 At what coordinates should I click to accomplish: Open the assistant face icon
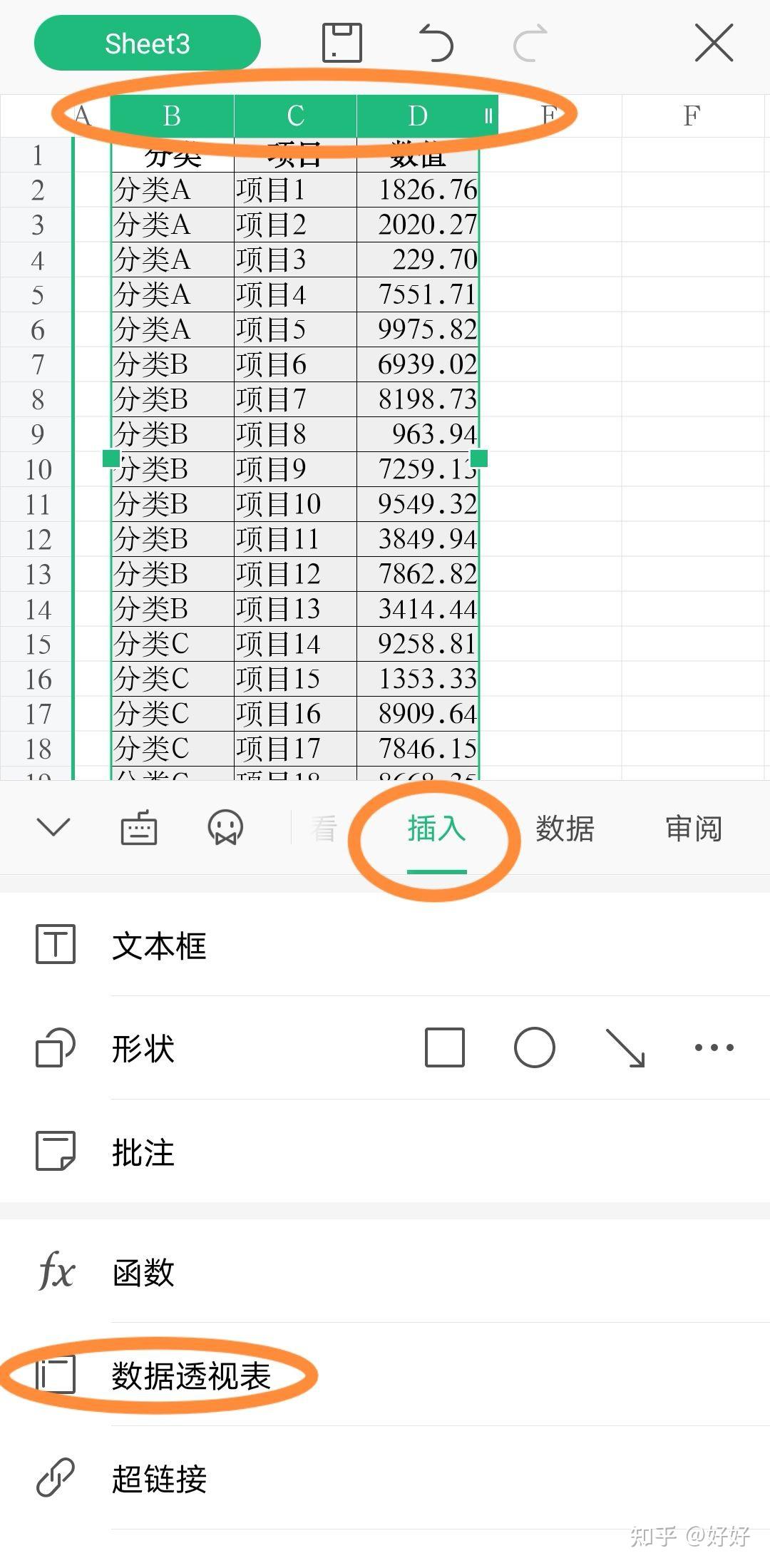[x=225, y=827]
